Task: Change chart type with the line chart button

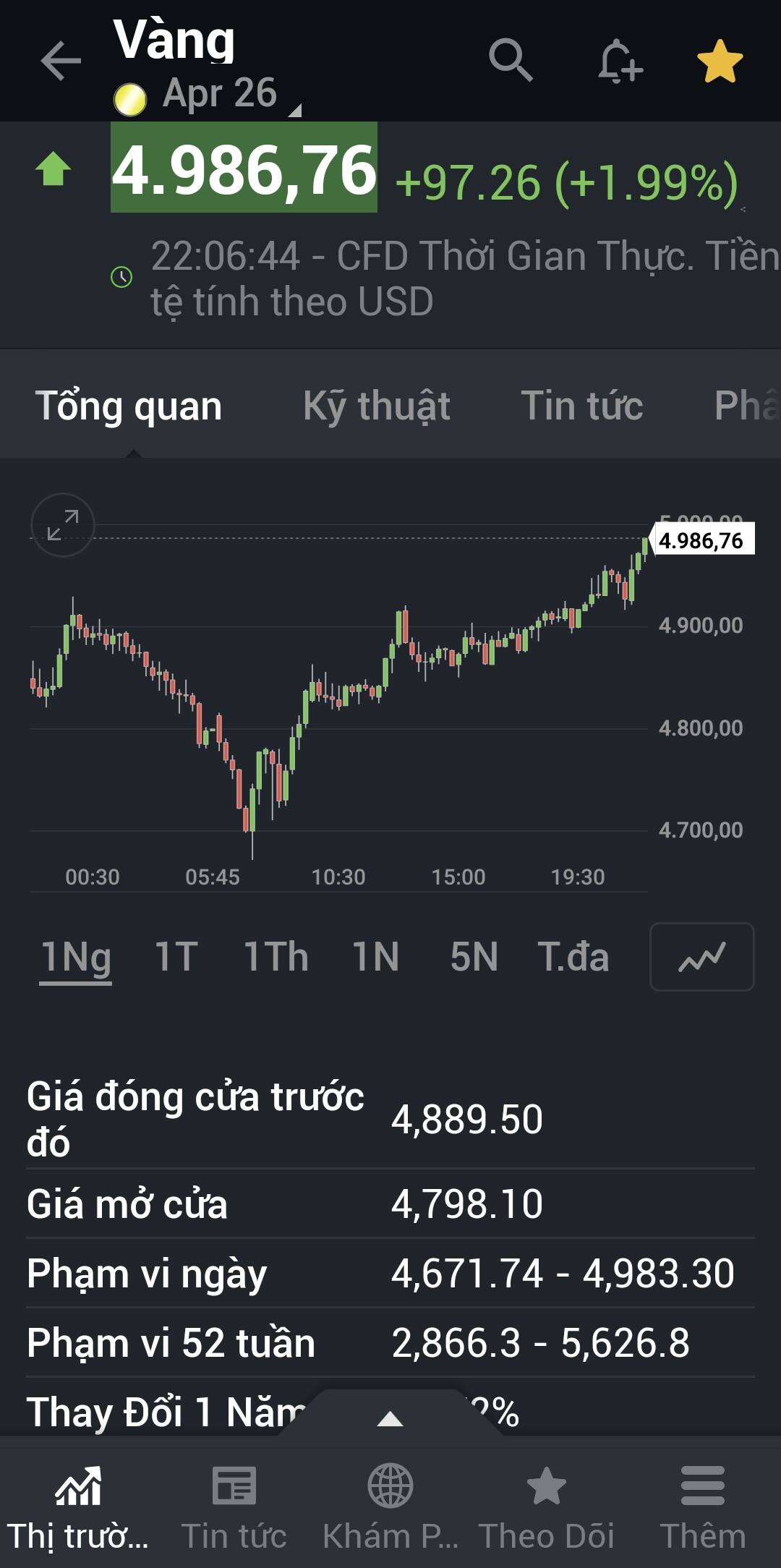Action: click(701, 957)
